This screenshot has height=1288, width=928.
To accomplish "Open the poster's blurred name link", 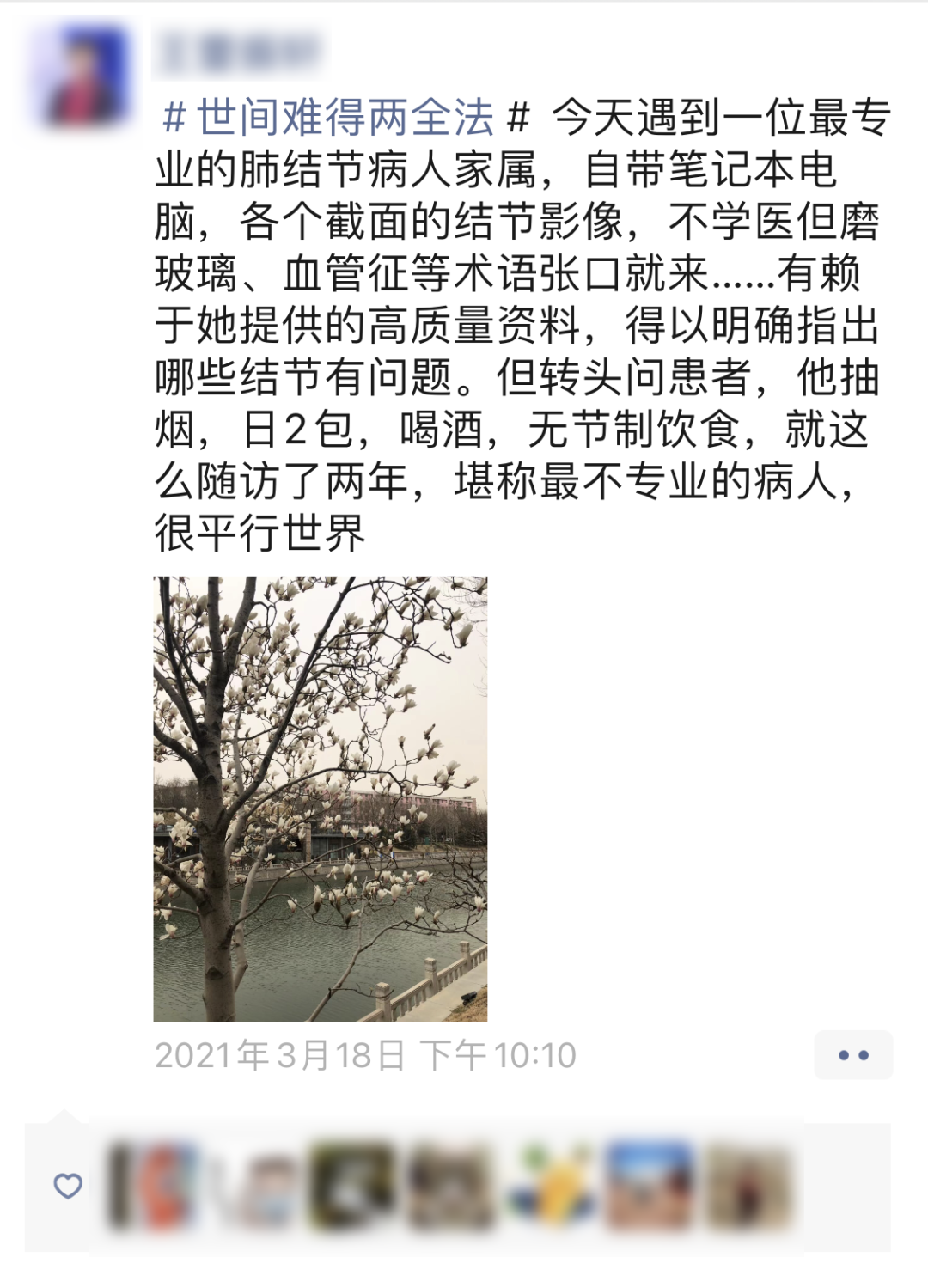I will [x=238, y=52].
